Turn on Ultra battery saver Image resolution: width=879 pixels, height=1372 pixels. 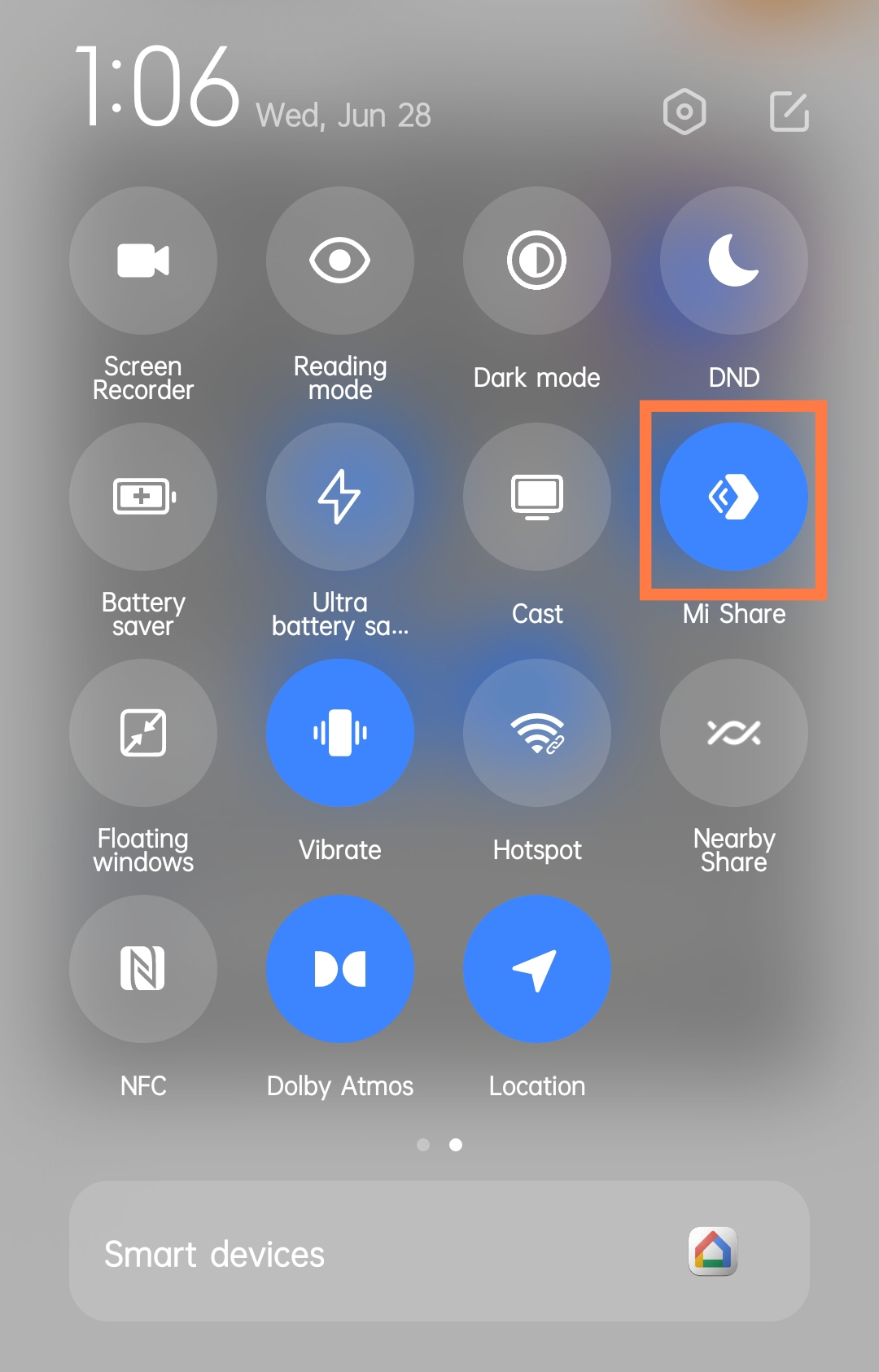[x=340, y=497]
